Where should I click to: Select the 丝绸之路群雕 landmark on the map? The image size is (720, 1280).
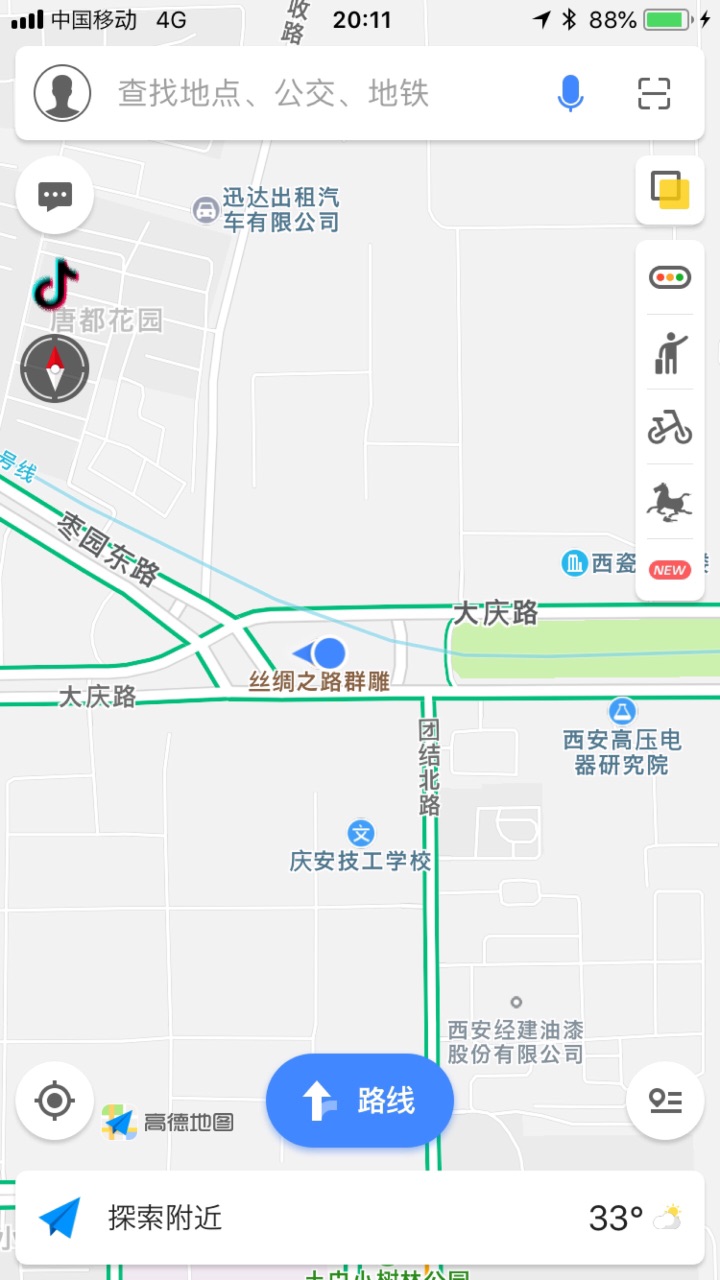tap(319, 682)
